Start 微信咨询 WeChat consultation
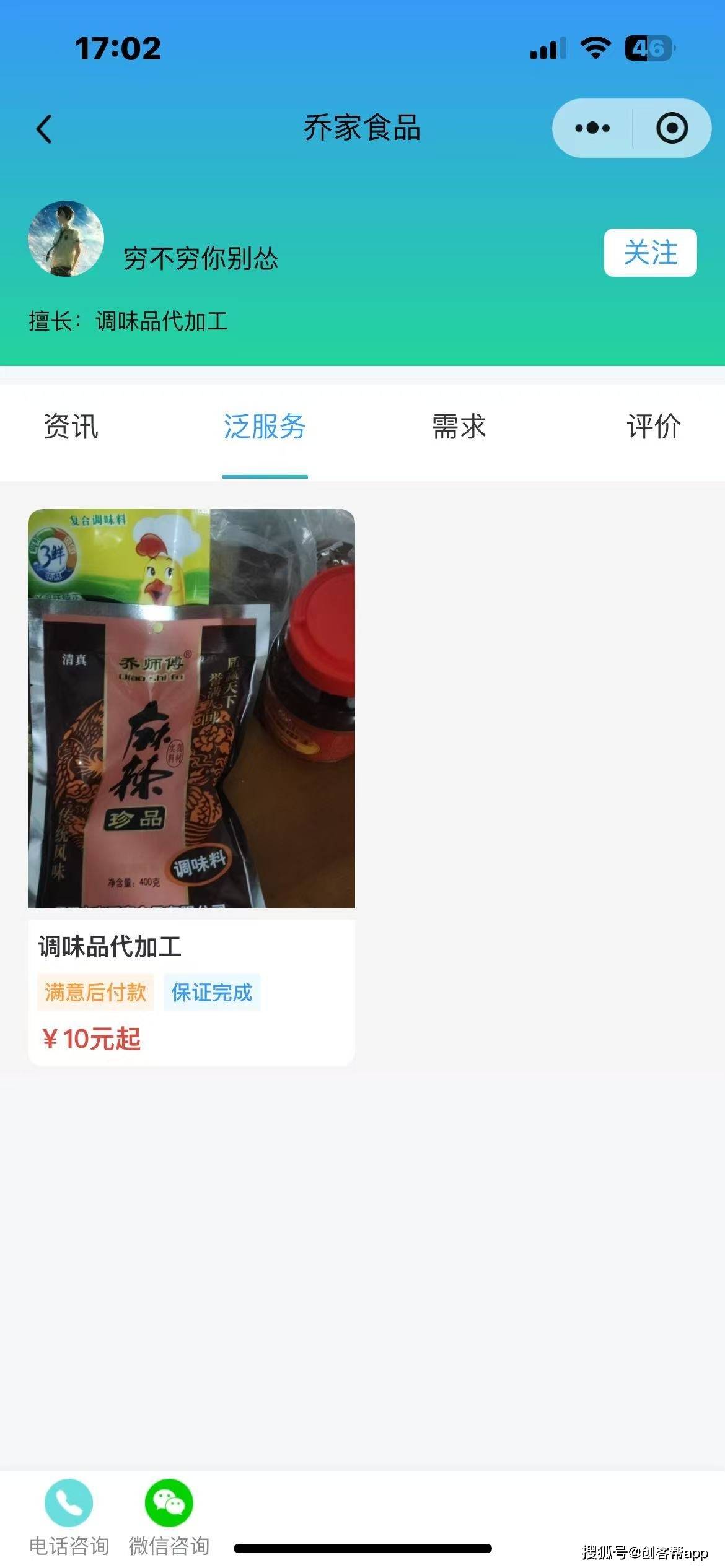The height and width of the screenshot is (1568, 725). (x=169, y=1518)
